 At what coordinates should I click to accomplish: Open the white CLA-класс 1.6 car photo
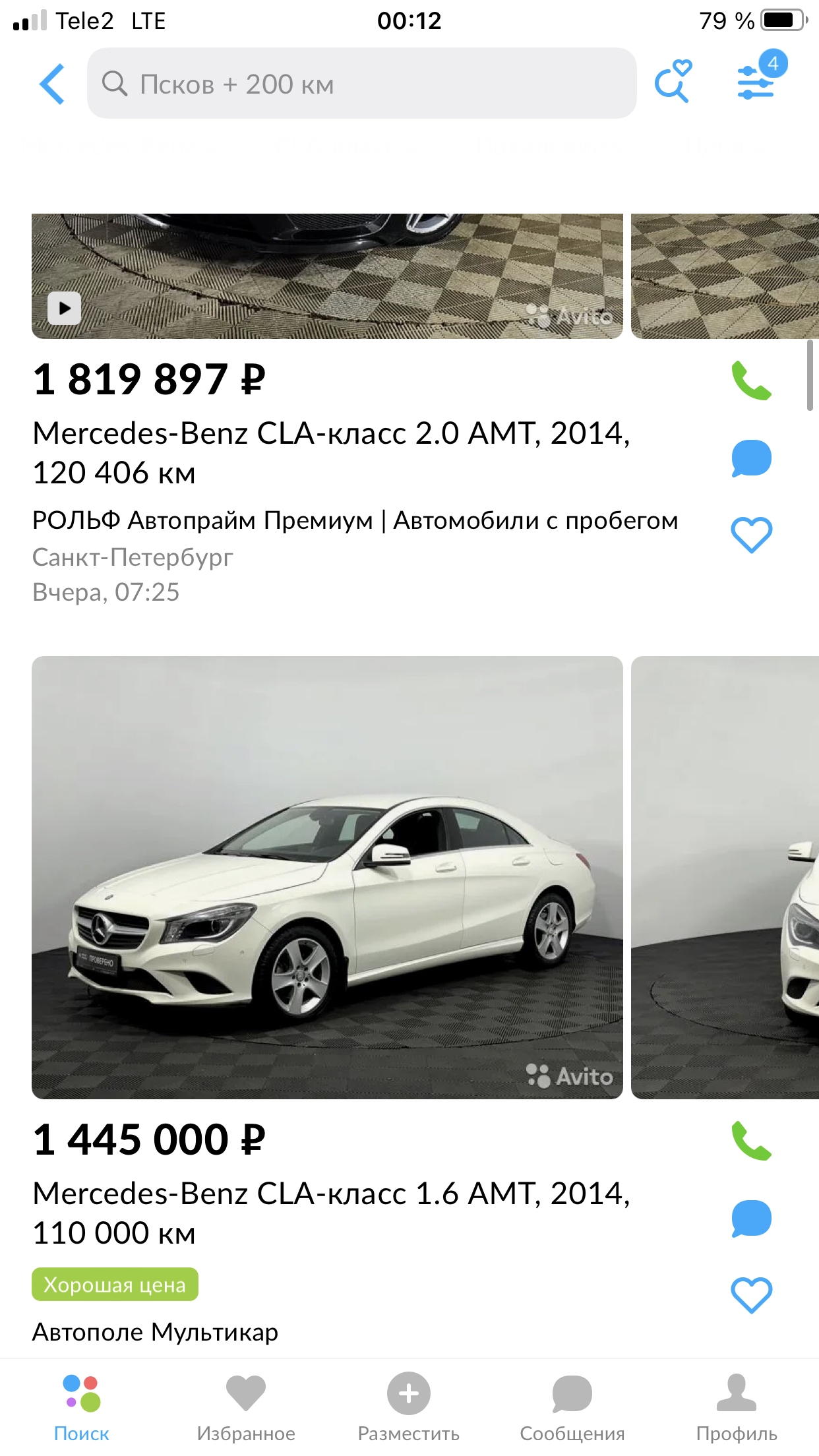click(x=327, y=877)
